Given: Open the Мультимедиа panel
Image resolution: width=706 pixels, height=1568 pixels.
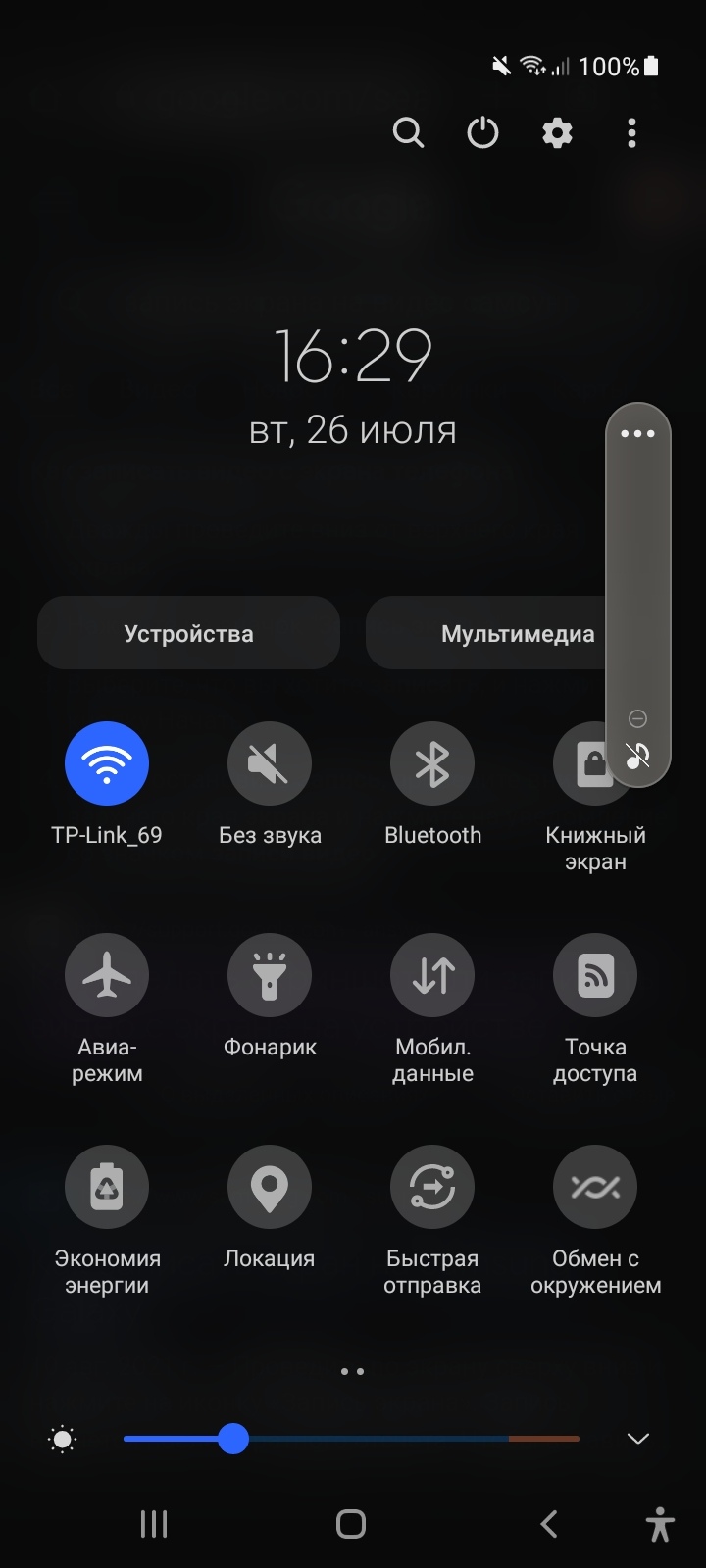Looking at the screenshot, I should [x=487, y=633].
